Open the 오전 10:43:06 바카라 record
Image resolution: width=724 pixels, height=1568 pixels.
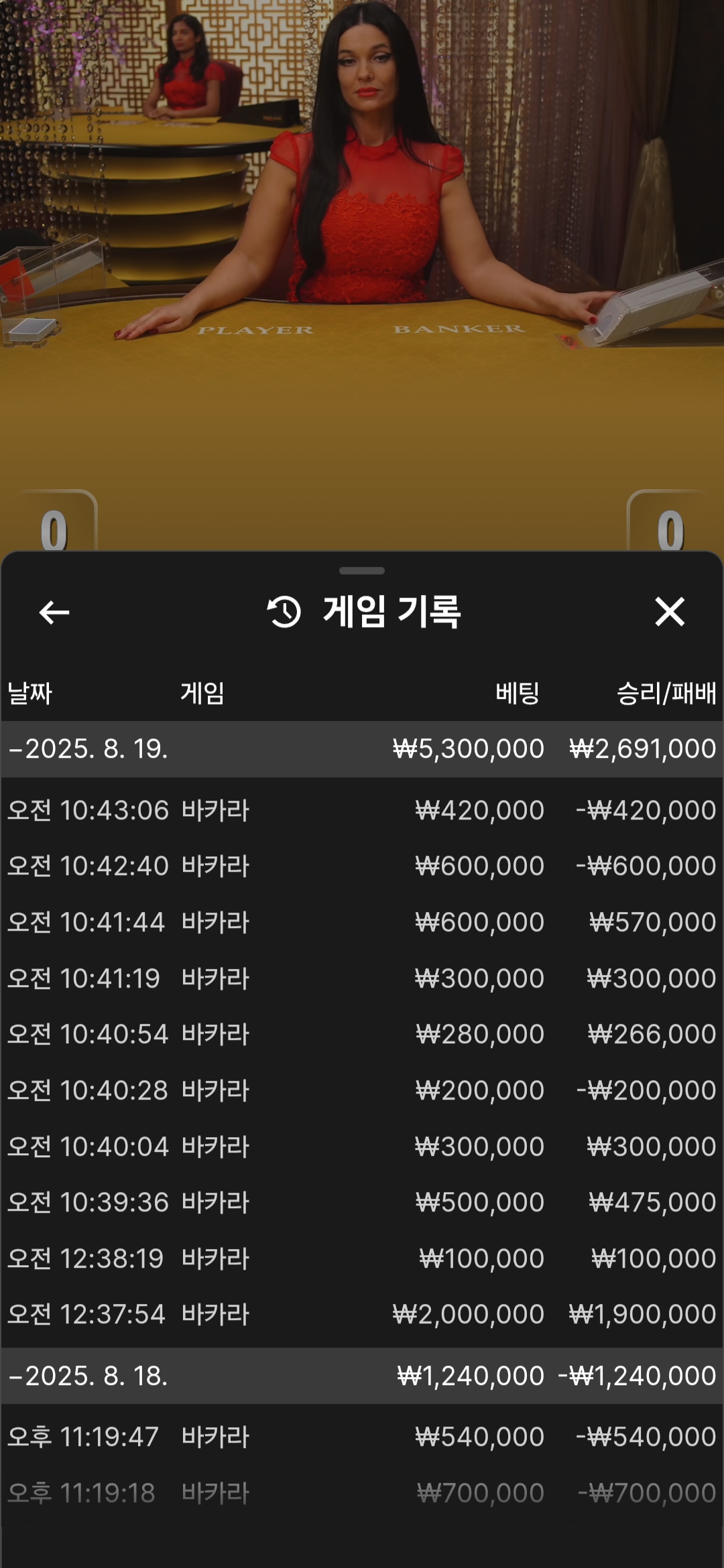click(x=362, y=810)
